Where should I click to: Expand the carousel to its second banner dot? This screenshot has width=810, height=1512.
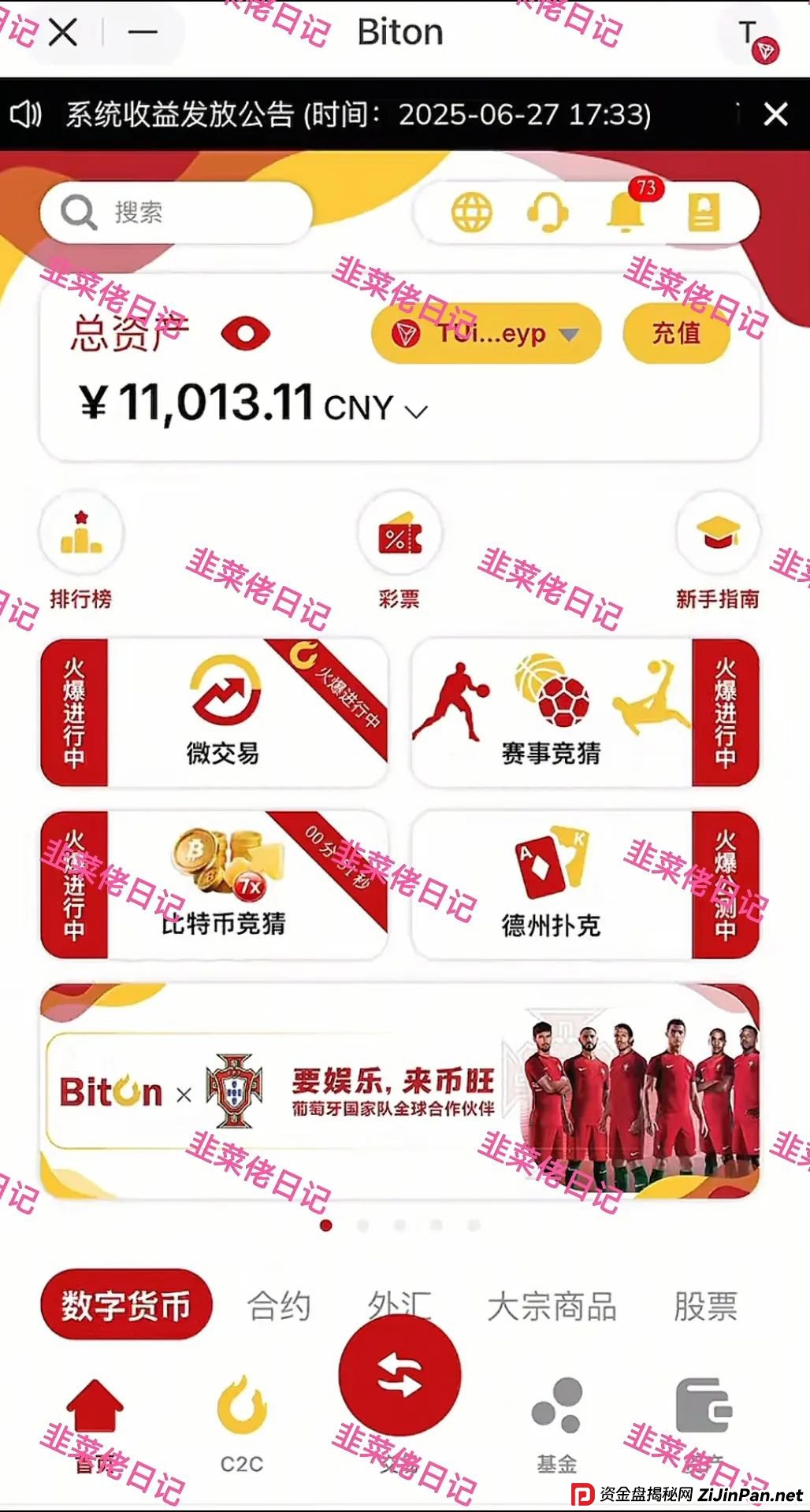pyautogui.click(x=363, y=1223)
